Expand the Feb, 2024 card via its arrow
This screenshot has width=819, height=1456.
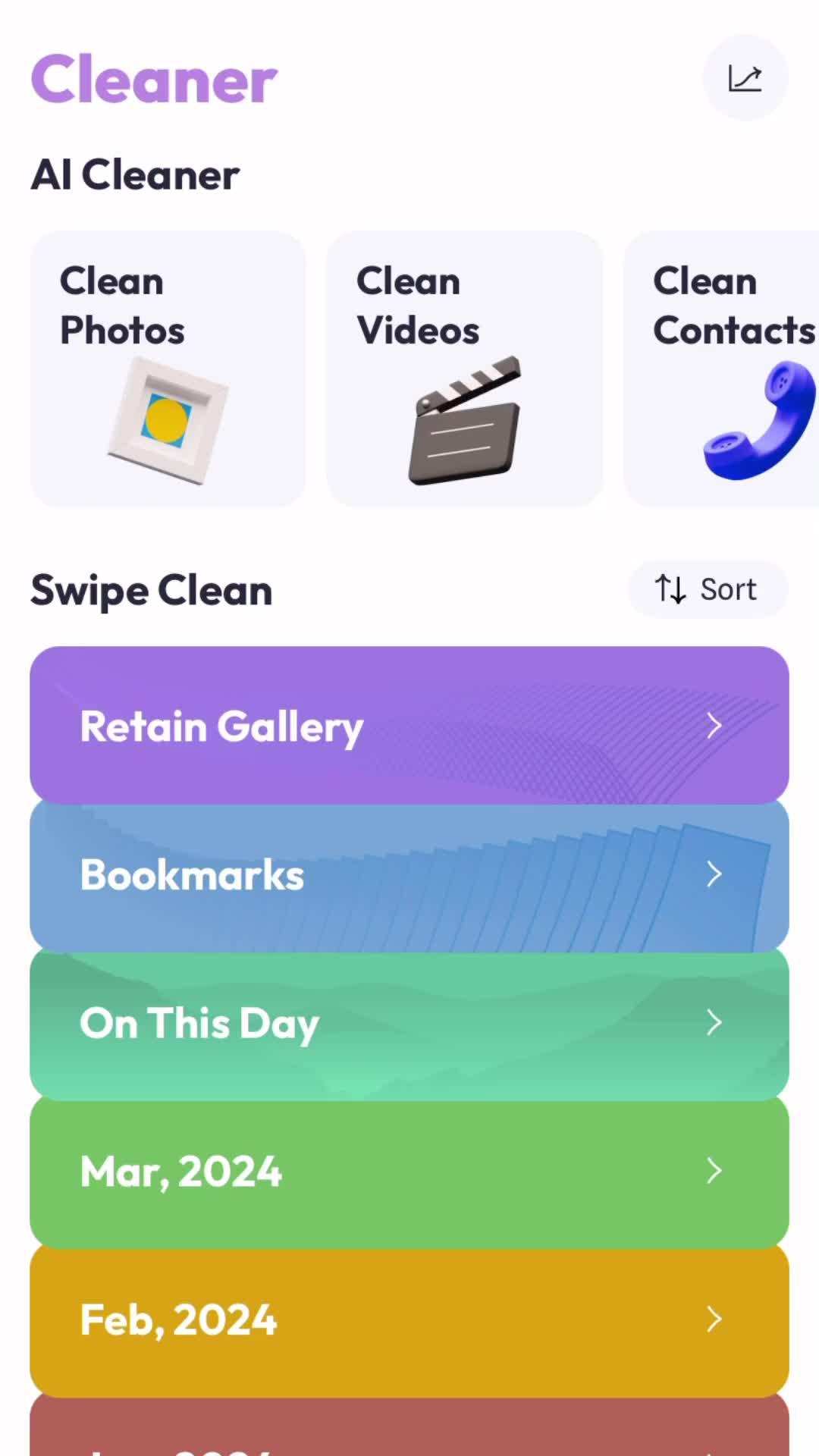click(x=714, y=1319)
